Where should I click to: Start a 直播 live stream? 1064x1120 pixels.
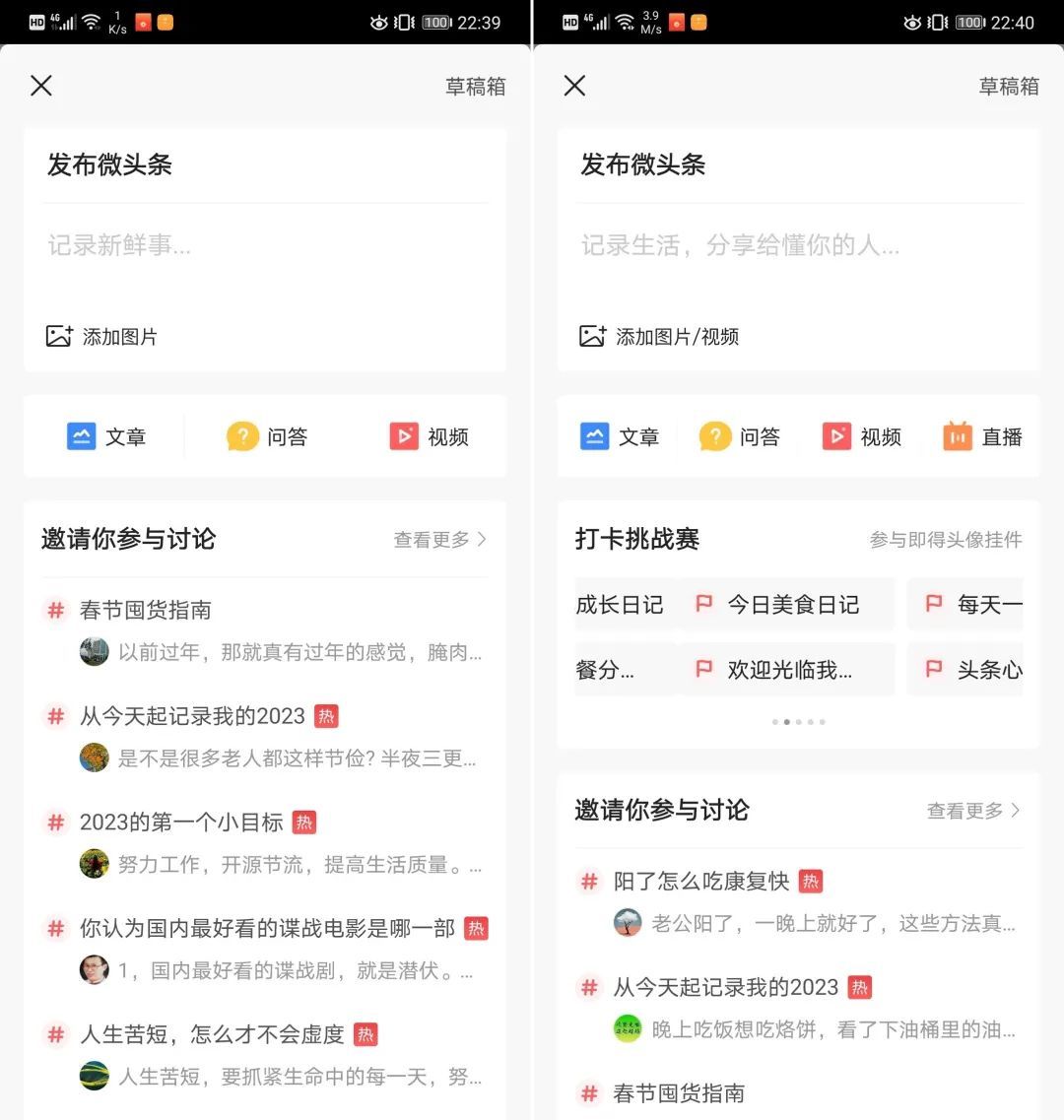tap(983, 436)
